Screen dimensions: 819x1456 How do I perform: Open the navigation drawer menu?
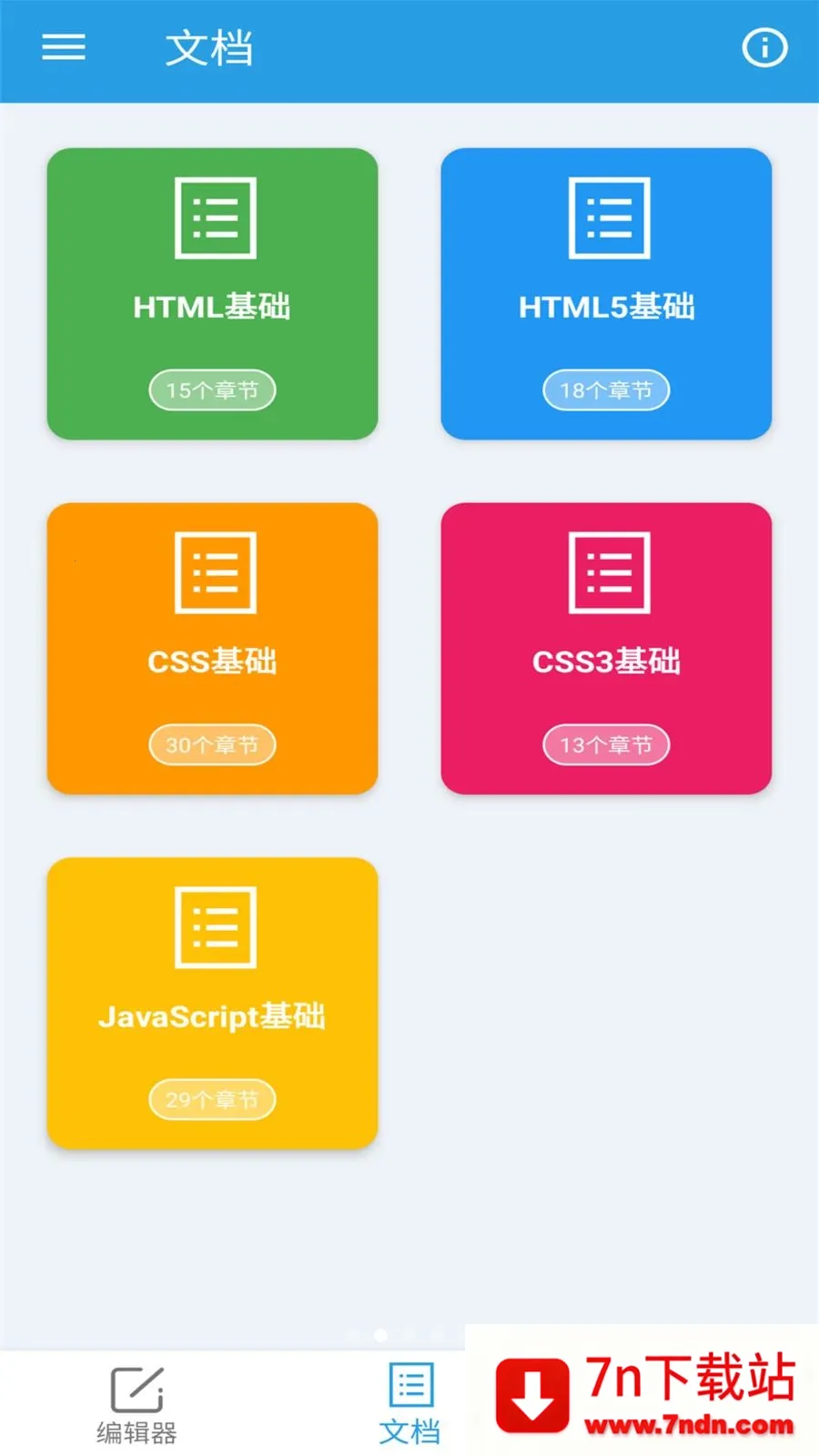[62, 47]
